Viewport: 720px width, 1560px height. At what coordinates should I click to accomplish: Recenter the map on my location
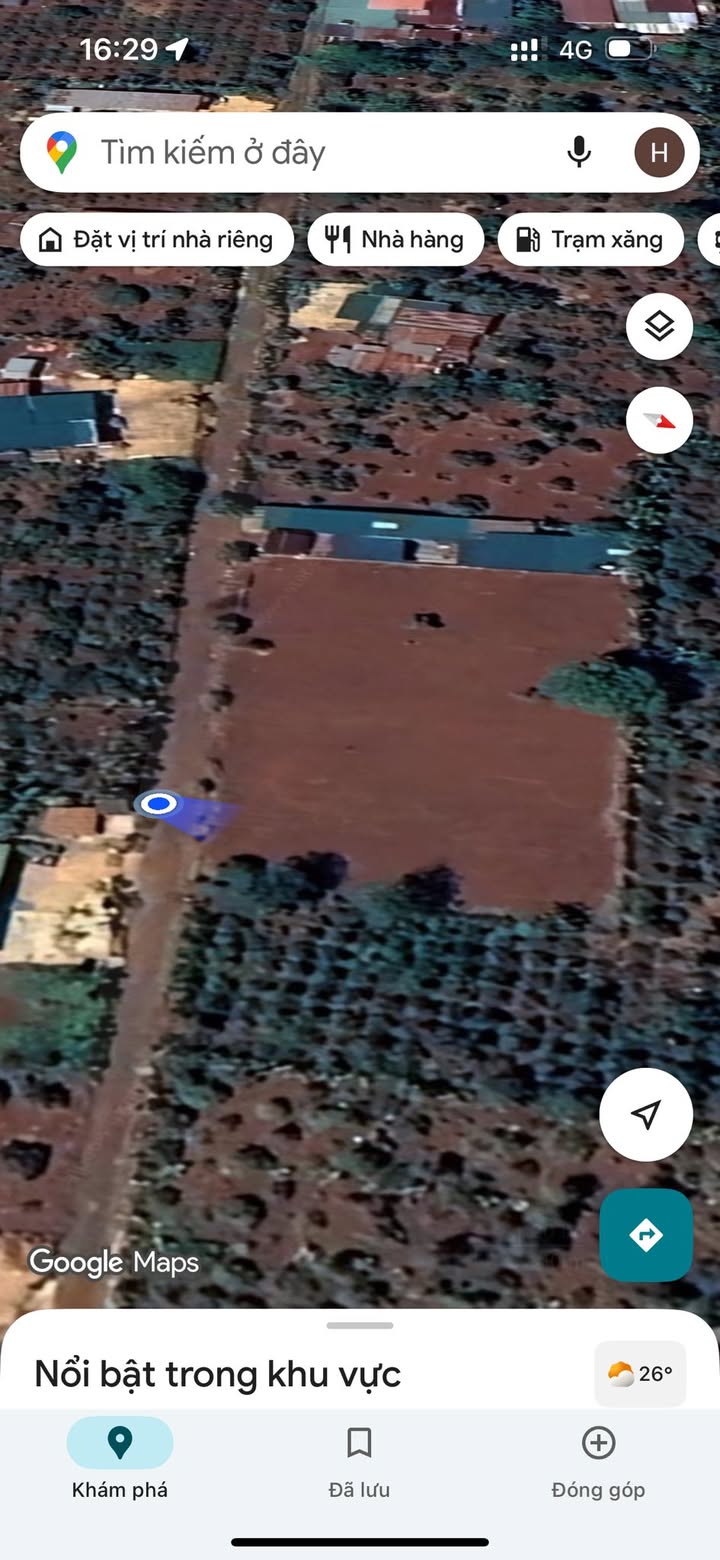[x=646, y=1114]
